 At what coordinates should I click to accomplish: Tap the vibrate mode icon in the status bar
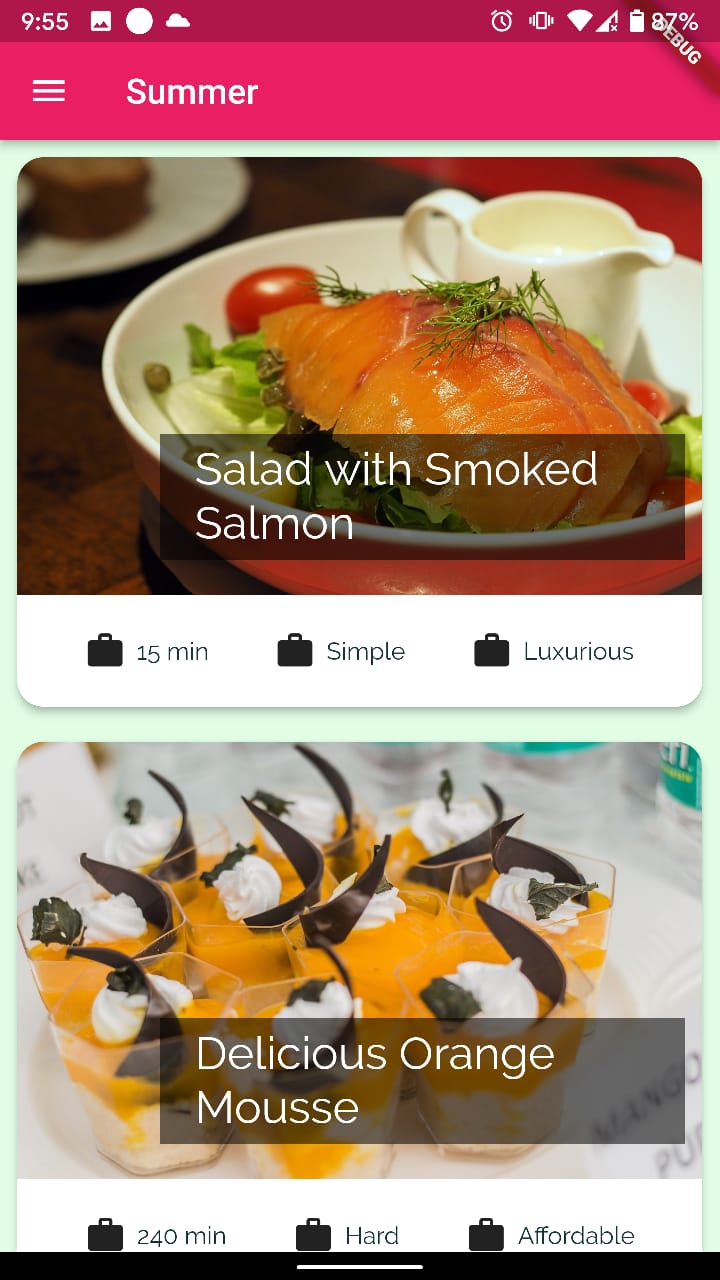pyautogui.click(x=542, y=20)
